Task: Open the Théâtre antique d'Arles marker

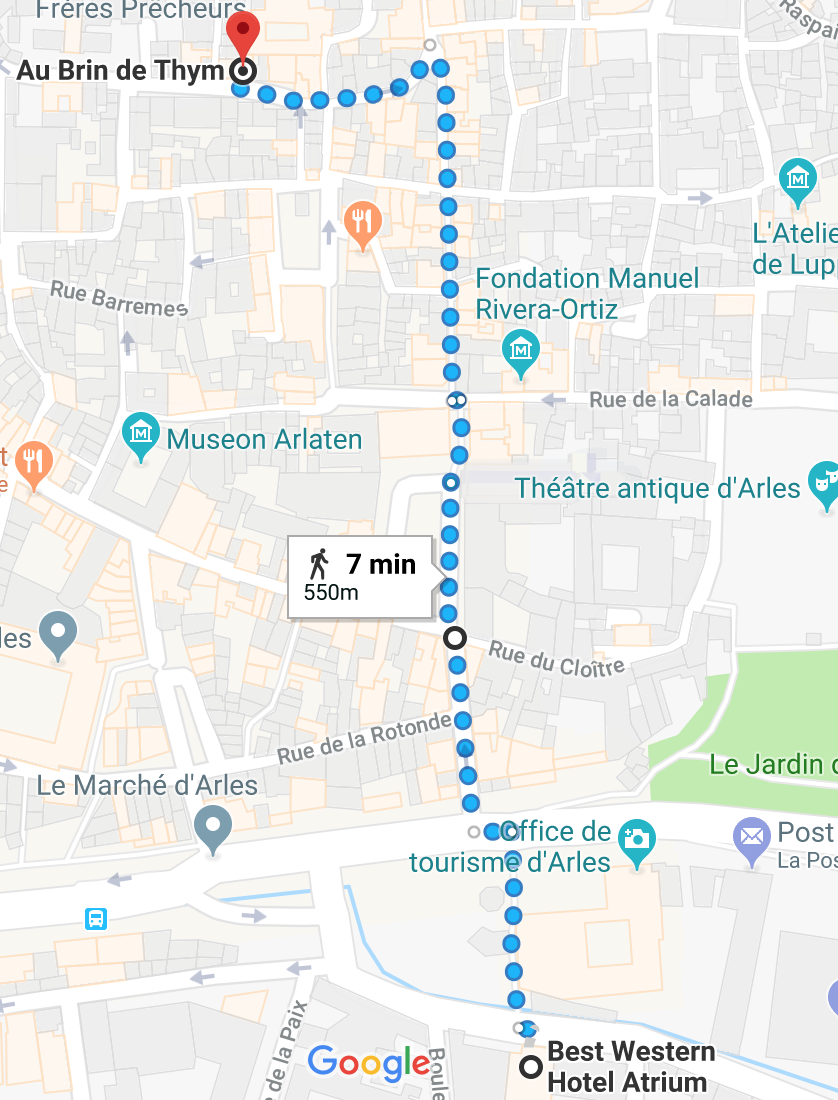Action: [x=822, y=478]
